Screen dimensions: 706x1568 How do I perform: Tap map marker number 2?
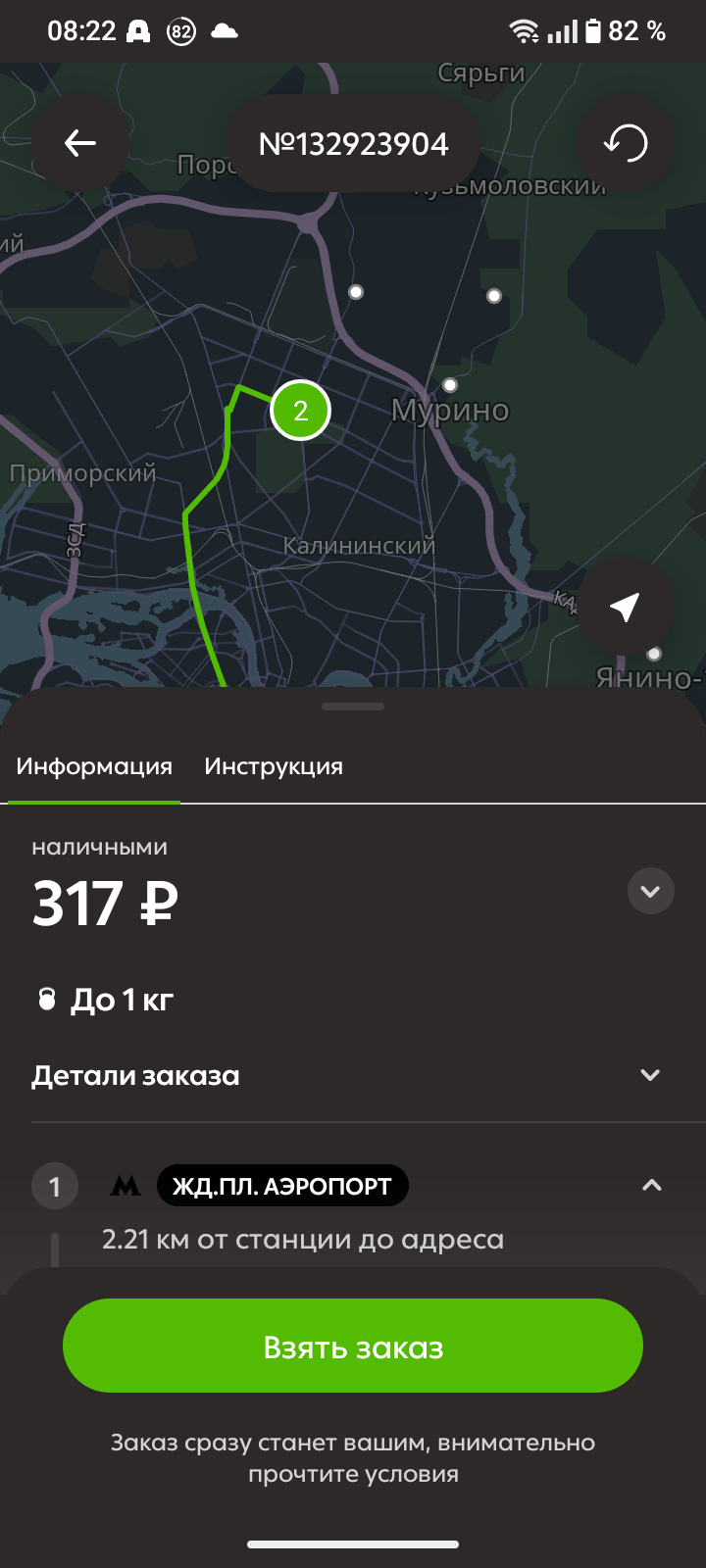300,411
